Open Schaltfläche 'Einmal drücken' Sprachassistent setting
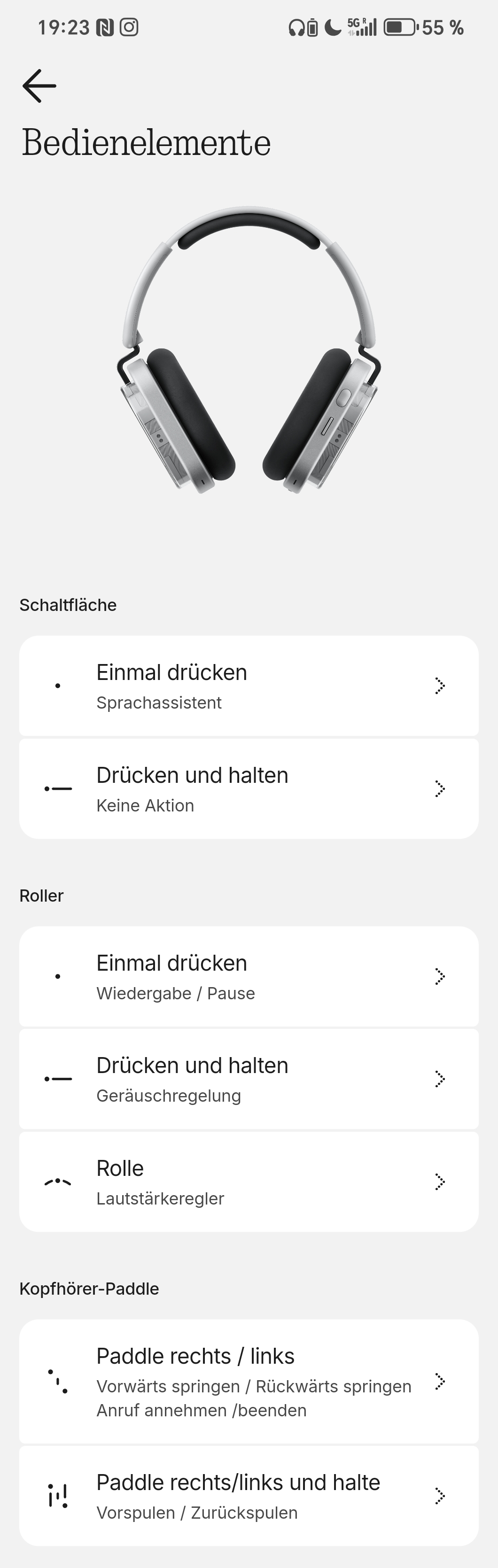The image size is (498, 1568). pyautogui.click(x=249, y=686)
